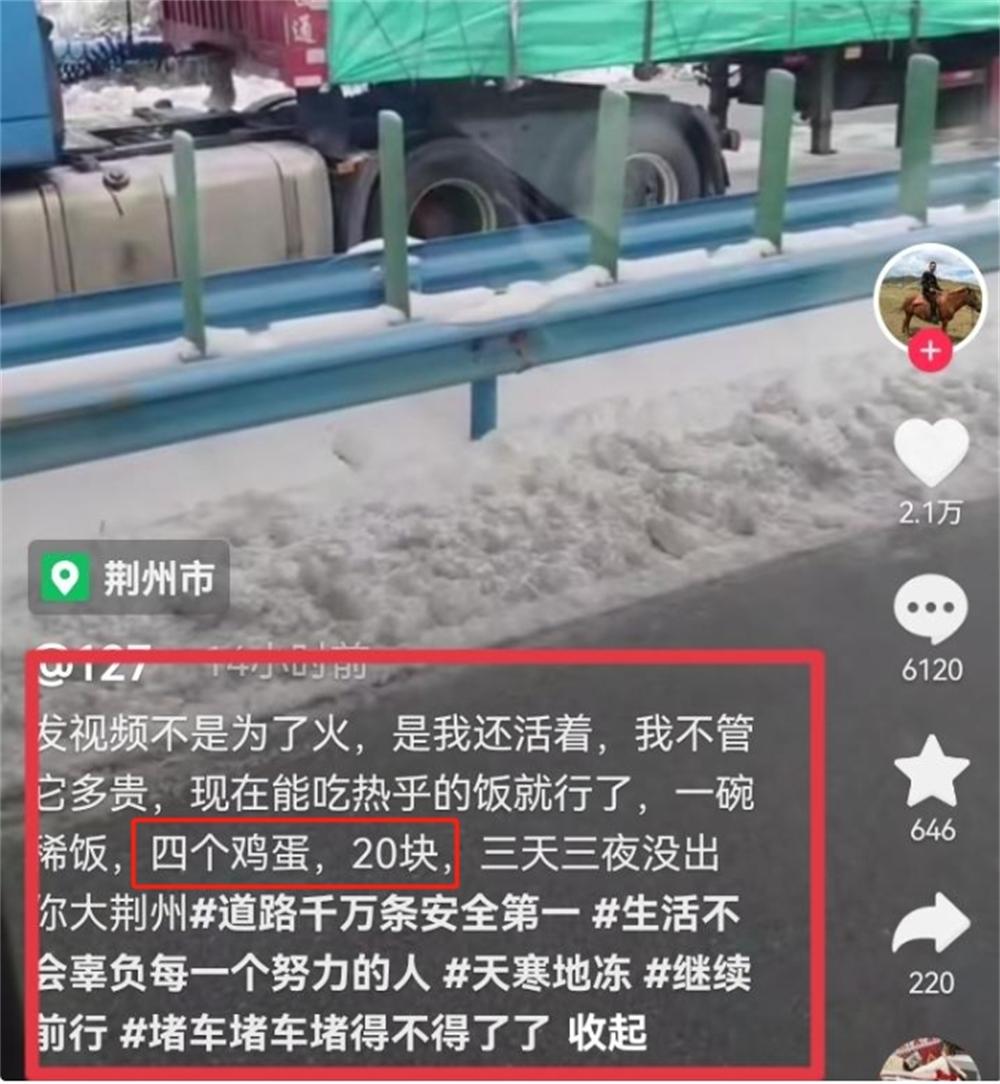Open the comments with 6120 replies

931,611
